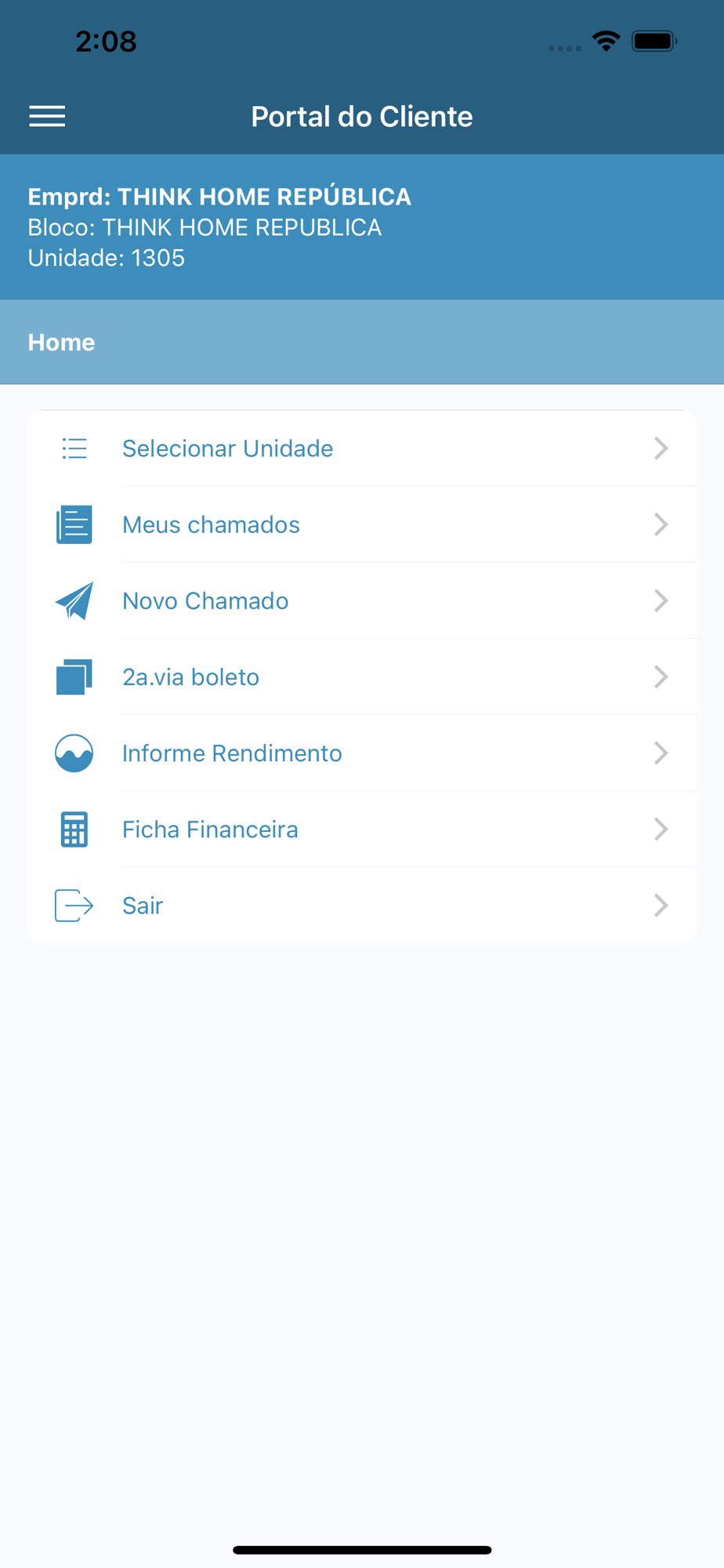The height and width of the screenshot is (1568, 724).
Task: Go to Ficha Financeira
Action: coord(362,829)
